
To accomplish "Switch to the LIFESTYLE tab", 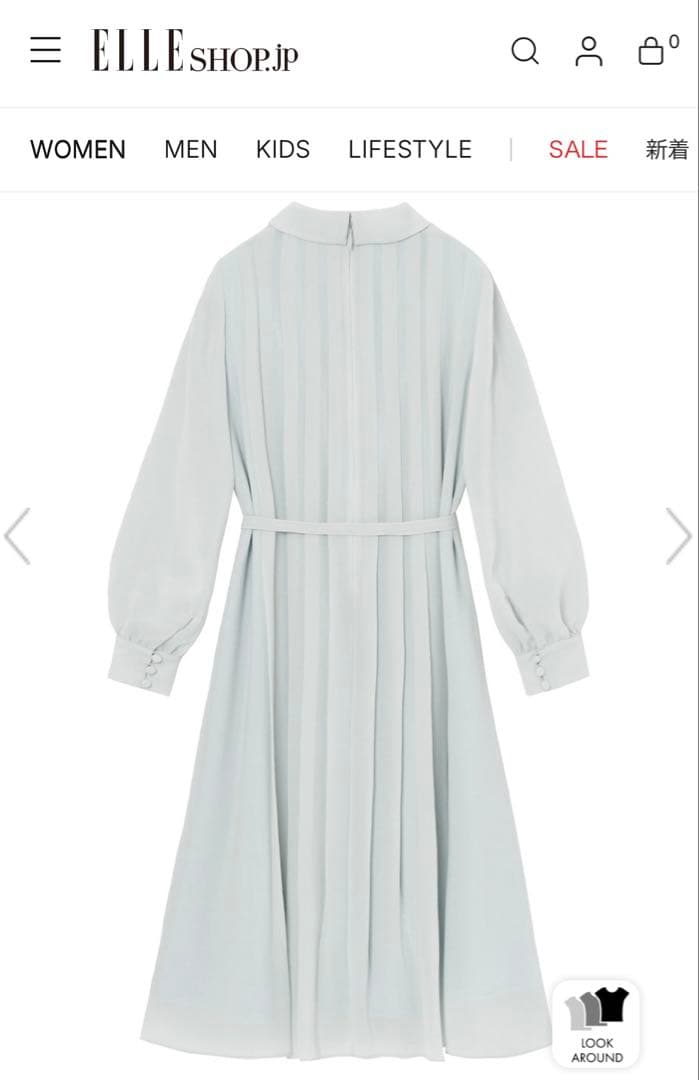I will [410, 149].
